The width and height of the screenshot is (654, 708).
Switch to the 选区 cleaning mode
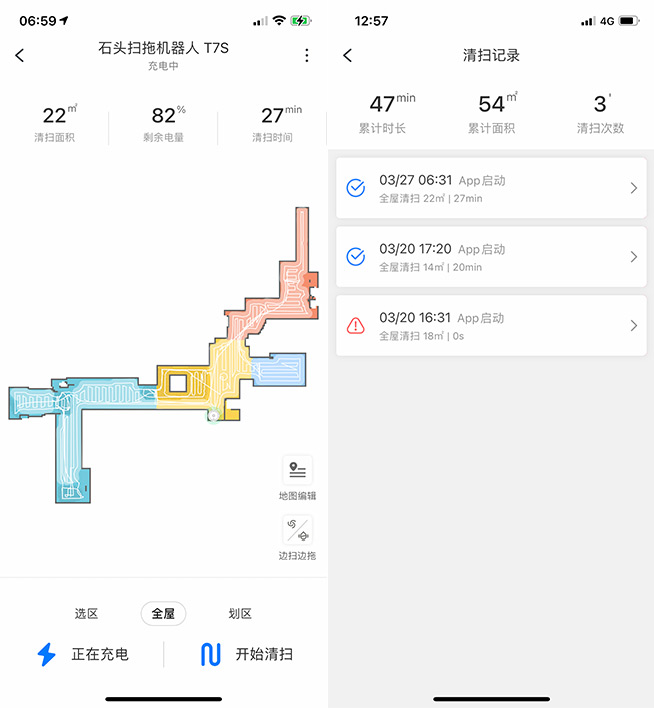(86, 613)
